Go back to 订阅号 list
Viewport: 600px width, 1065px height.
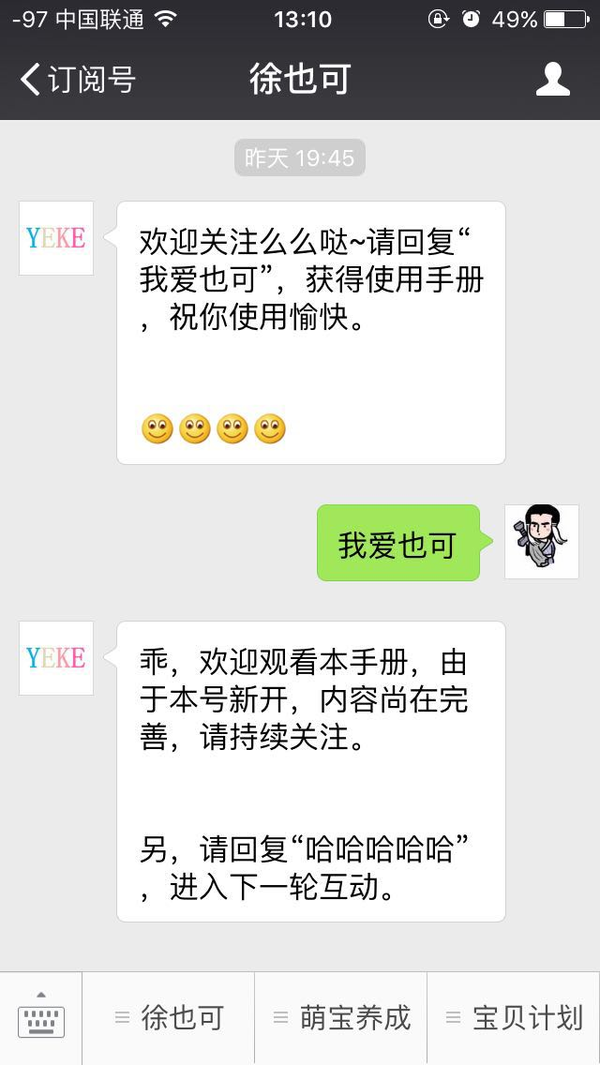pyautogui.click(x=78, y=79)
